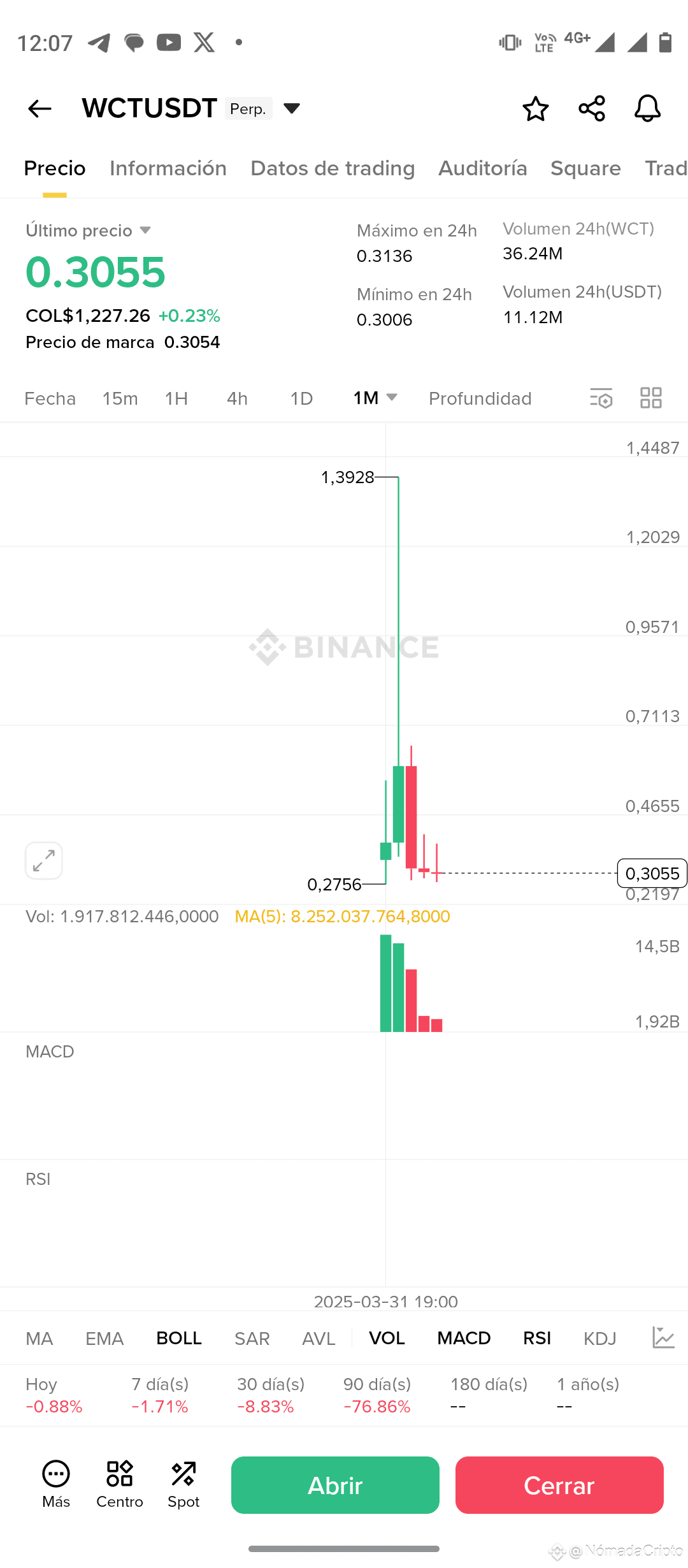Tap Abrir to open a position
This screenshot has height=1568, width=688.
(335, 1485)
